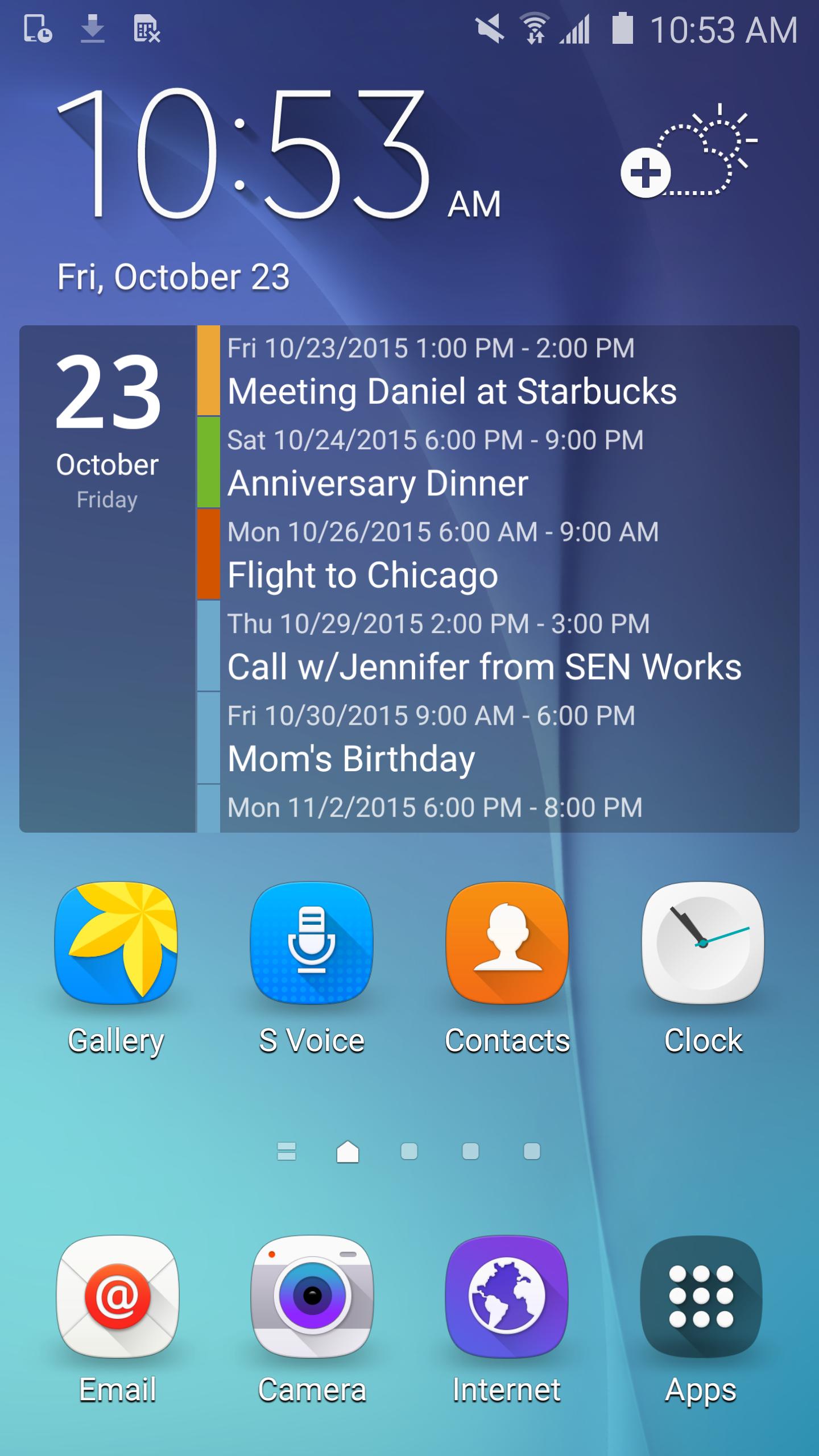The image size is (819, 1456).
Task: Tap the orange color bar beside the Starbucks event
Action: tap(208, 370)
